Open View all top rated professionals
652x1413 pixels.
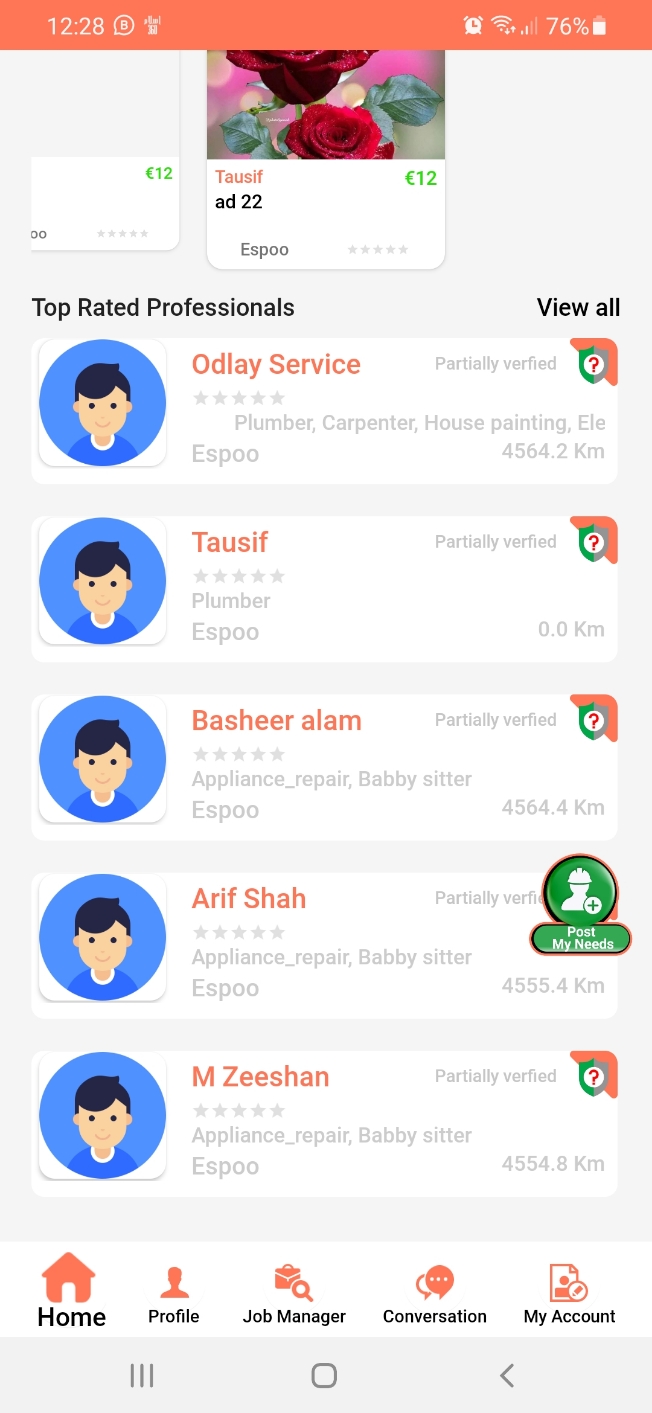[578, 308]
